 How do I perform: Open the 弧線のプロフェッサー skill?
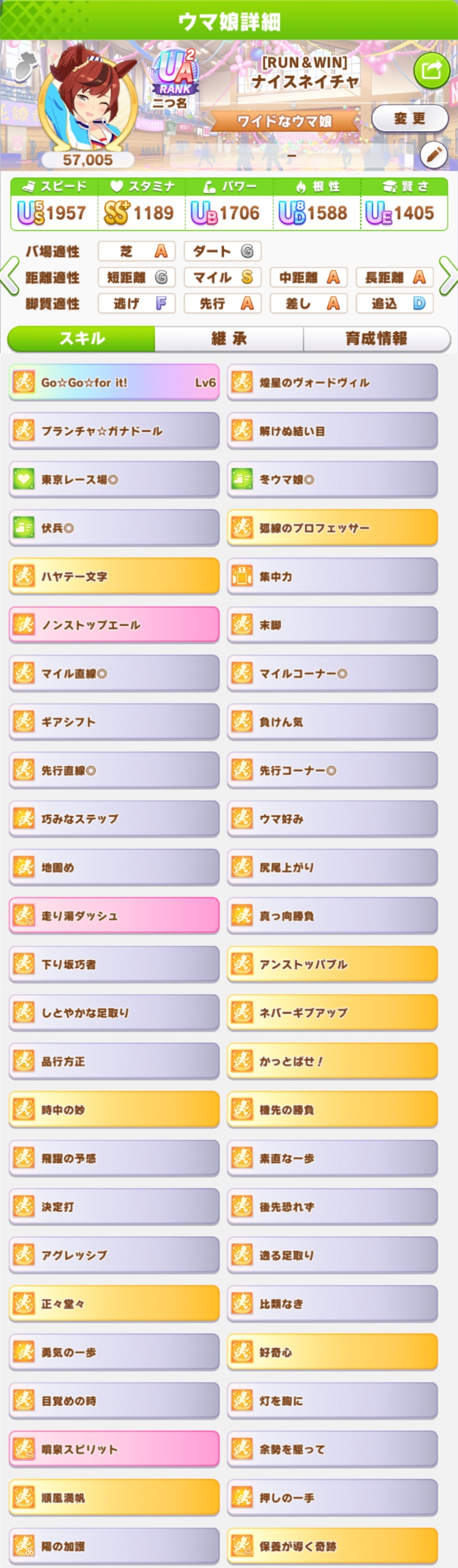pos(332,528)
